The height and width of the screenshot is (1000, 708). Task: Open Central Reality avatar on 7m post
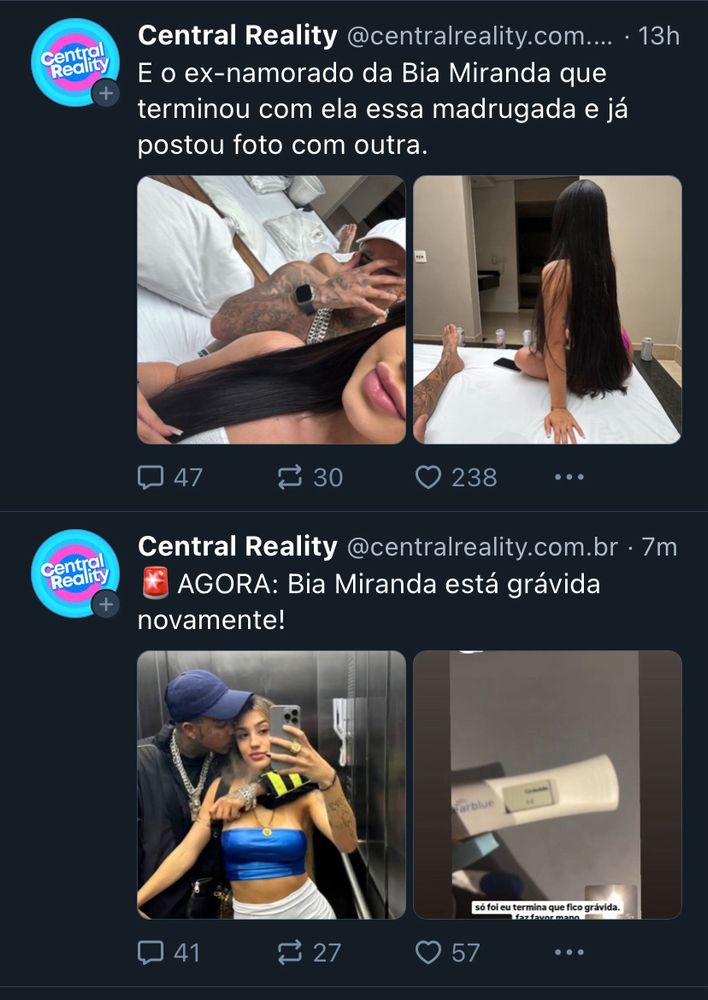75,573
